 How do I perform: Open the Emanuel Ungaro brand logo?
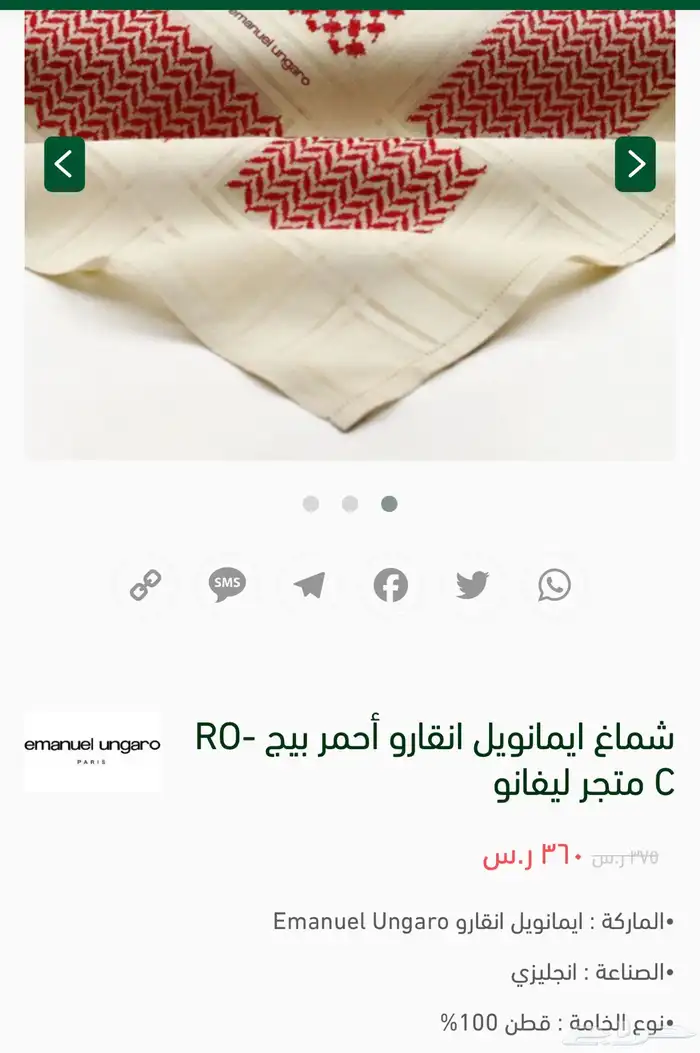pos(93,751)
